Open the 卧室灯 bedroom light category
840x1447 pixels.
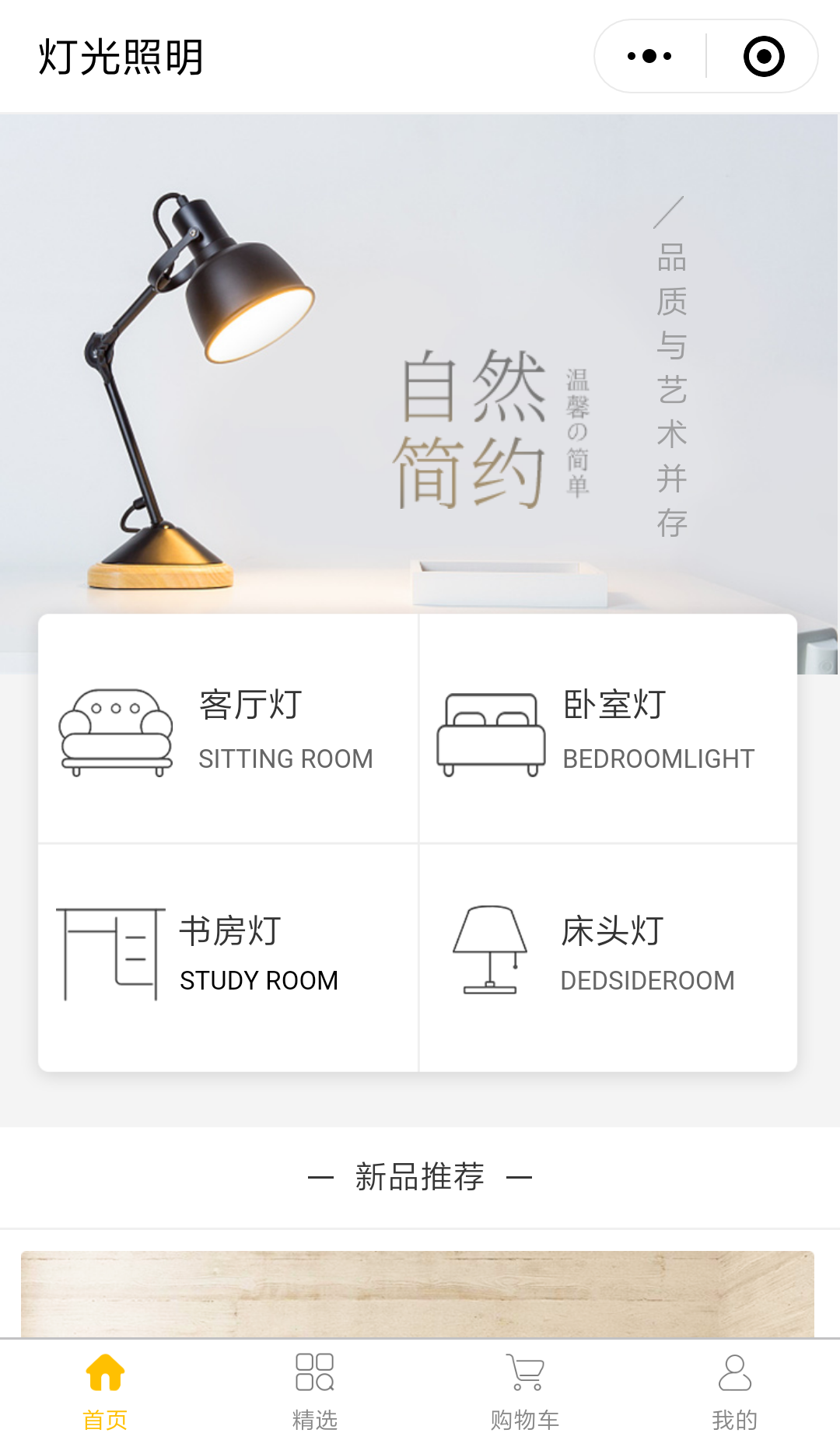(x=608, y=728)
